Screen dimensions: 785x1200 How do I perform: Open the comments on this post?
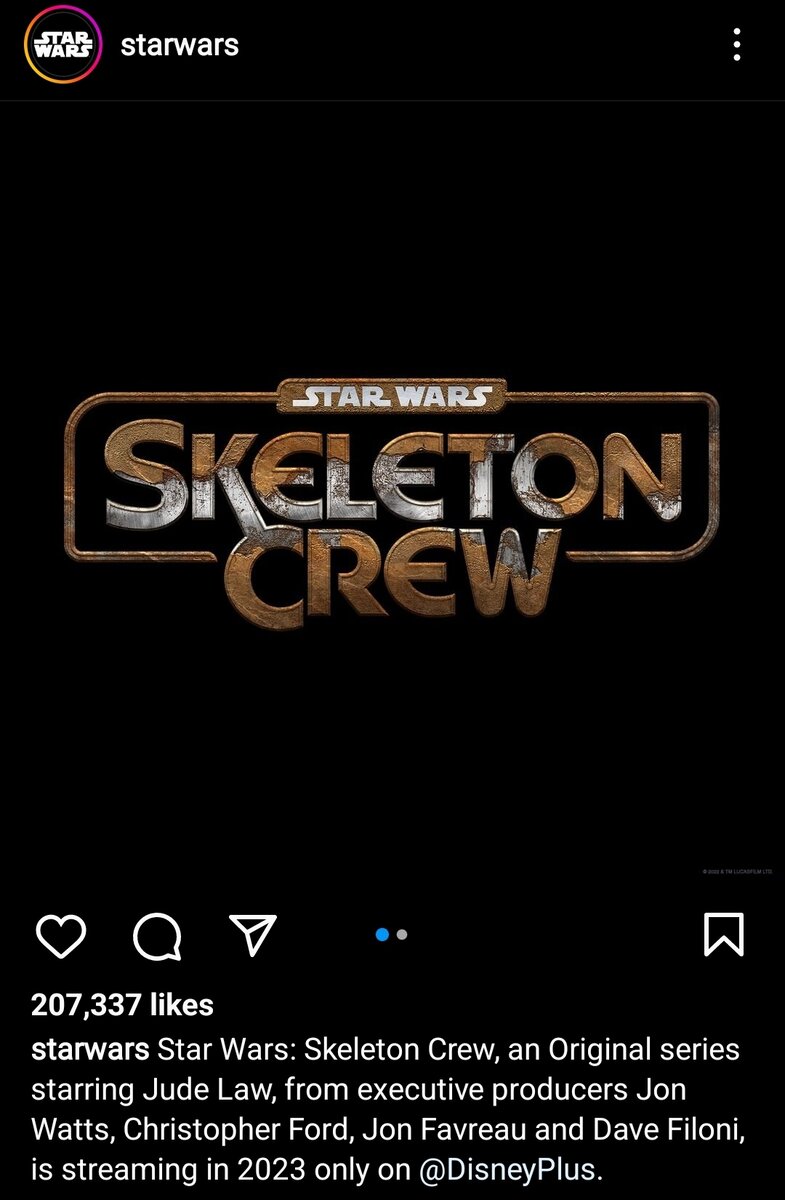click(157, 936)
